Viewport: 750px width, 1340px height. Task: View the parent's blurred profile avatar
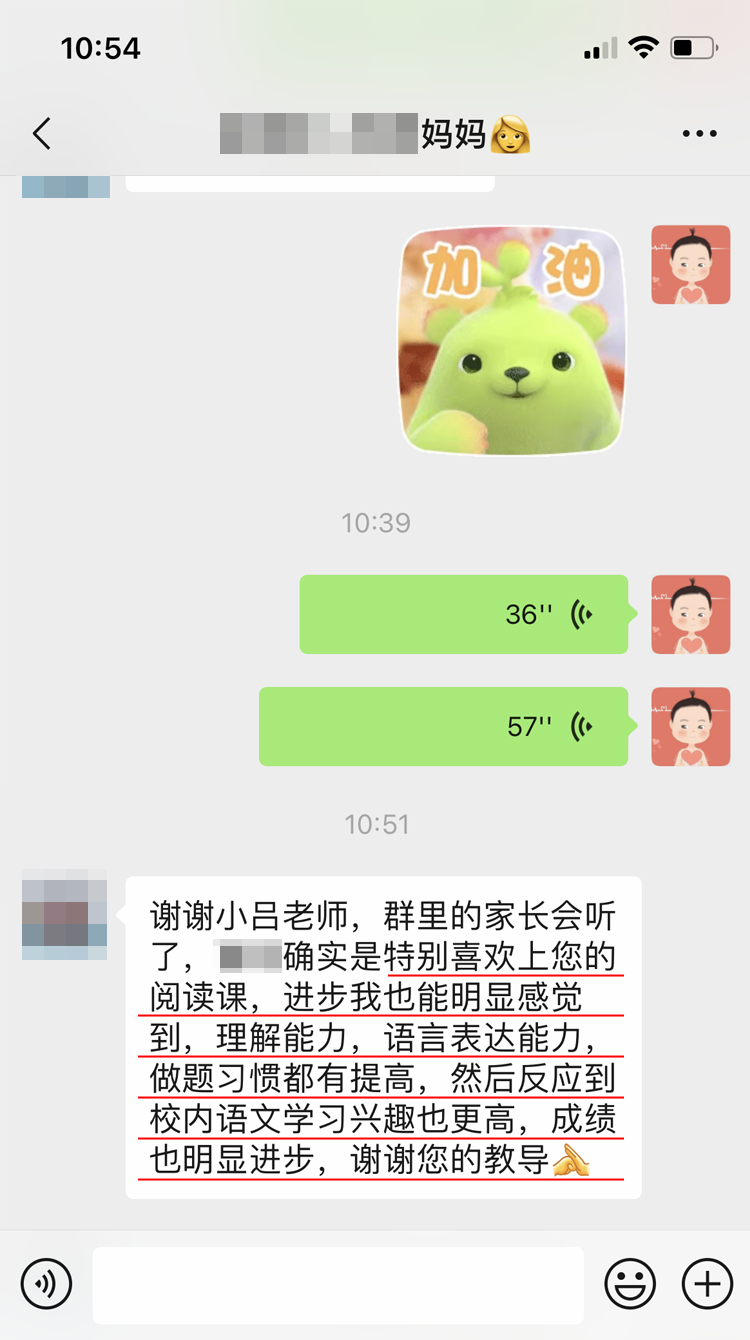pos(64,915)
